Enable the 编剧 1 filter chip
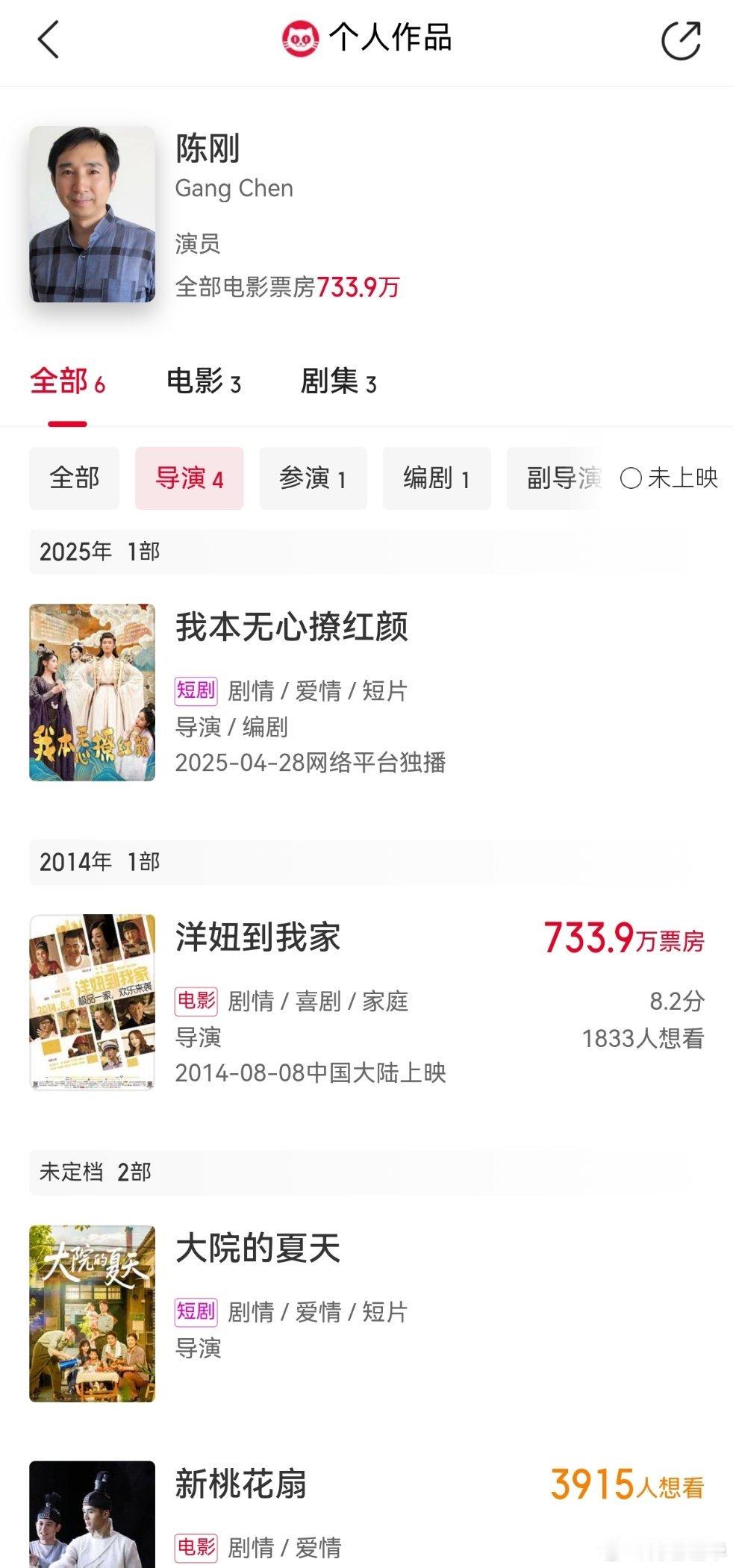Image resolution: width=733 pixels, height=1568 pixels. point(436,478)
